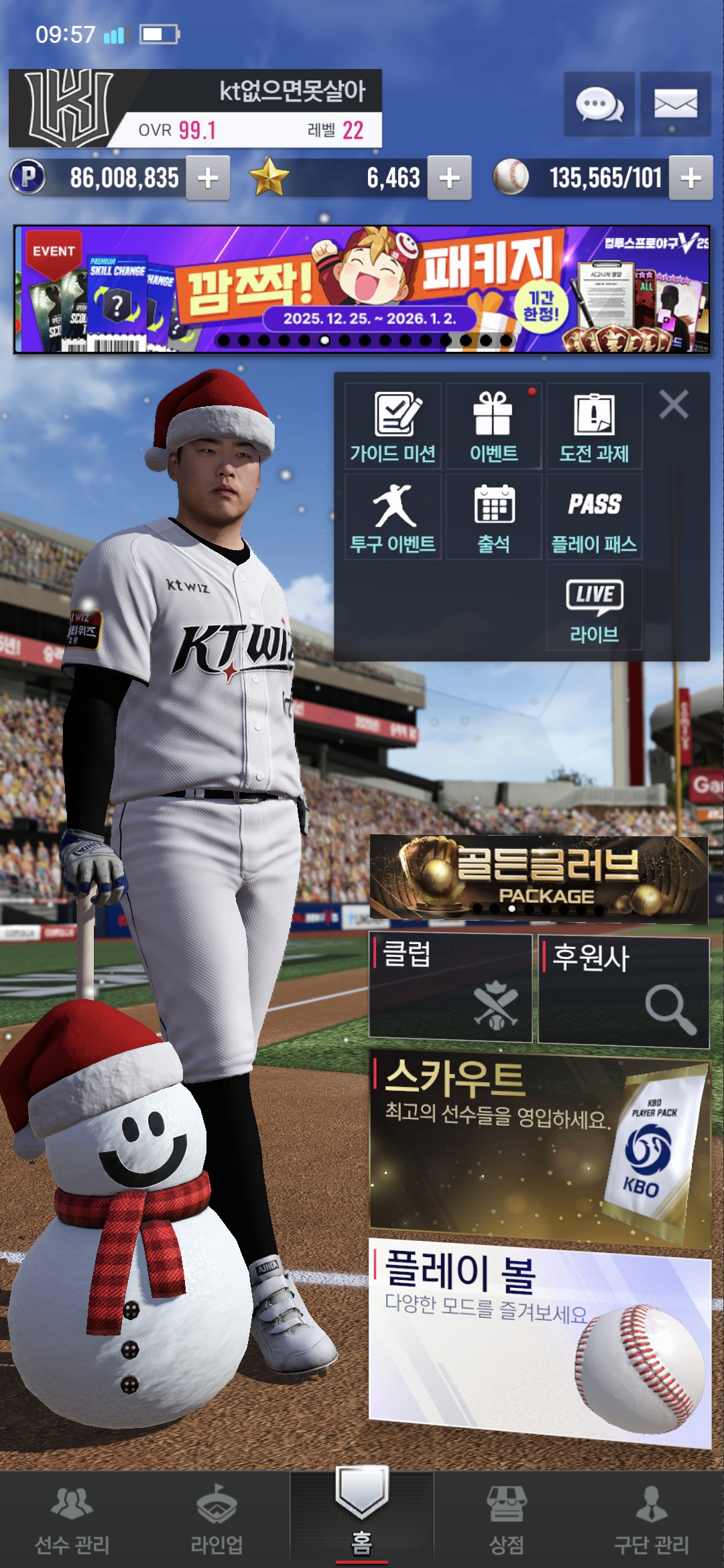
Task: Close the quick menu panel
Action: 674,405
